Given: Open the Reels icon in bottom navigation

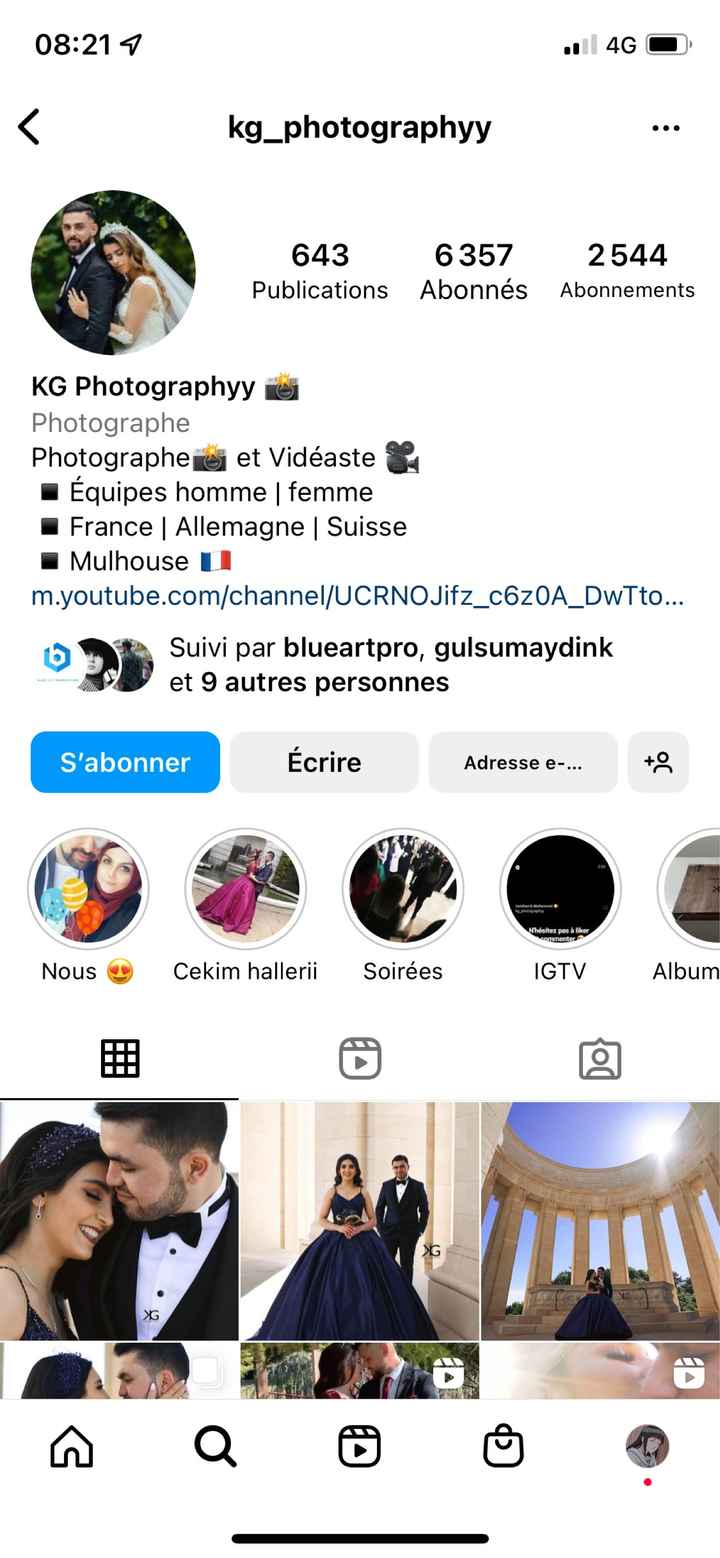Looking at the screenshot, I should pos(360,1444).
